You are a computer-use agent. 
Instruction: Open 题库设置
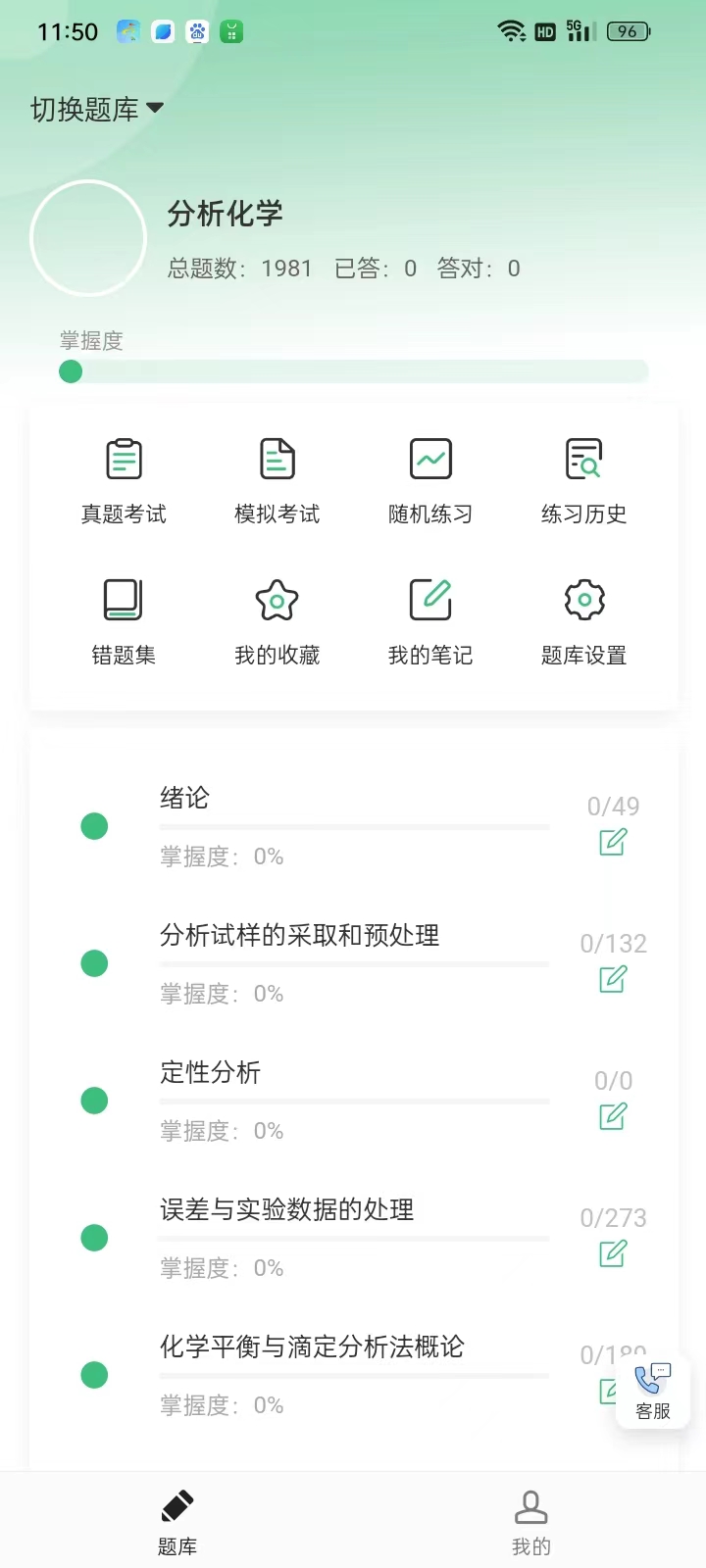583,621
